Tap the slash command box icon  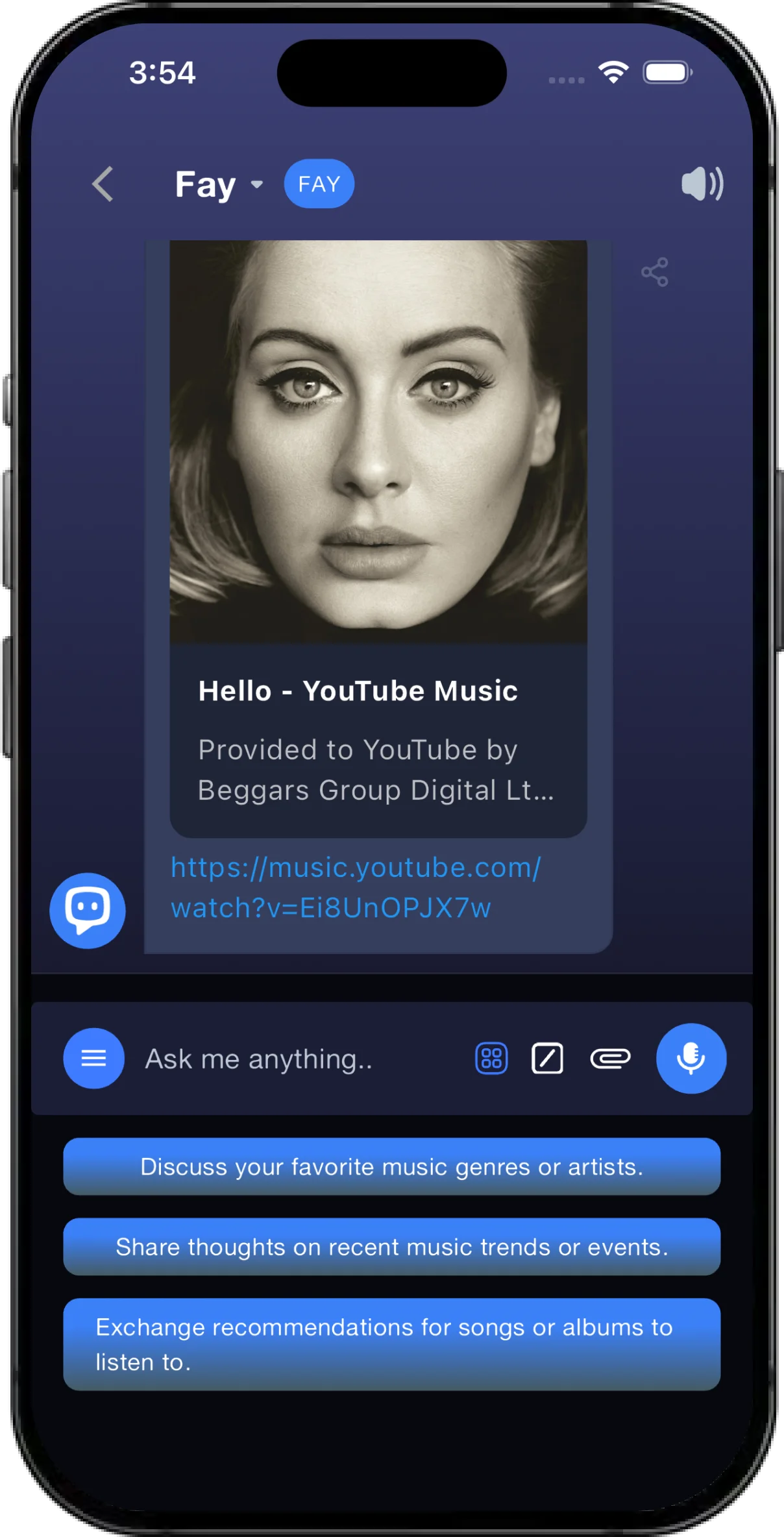pyautogui.click(x=547, y=1059)
